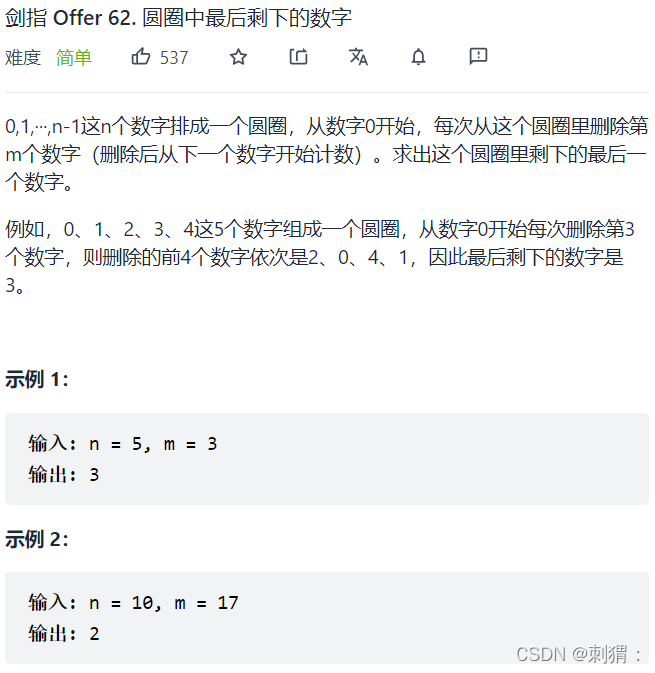Switch problem description language via translate icon
The image size is (655, 673).
(x=358, y=57)
